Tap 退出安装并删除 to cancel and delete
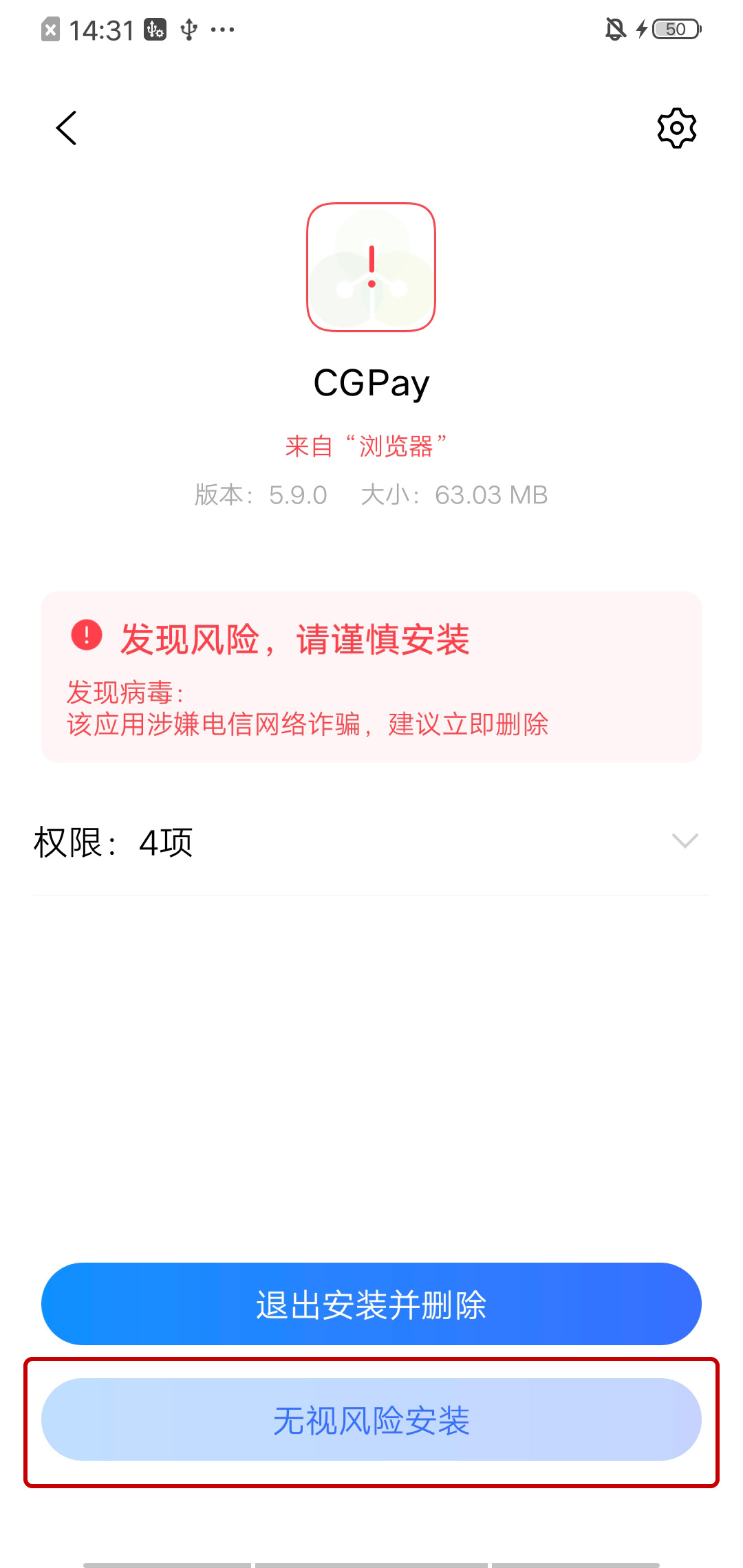This screenshot has width=743, height=1568. [x=371, y=1304]
